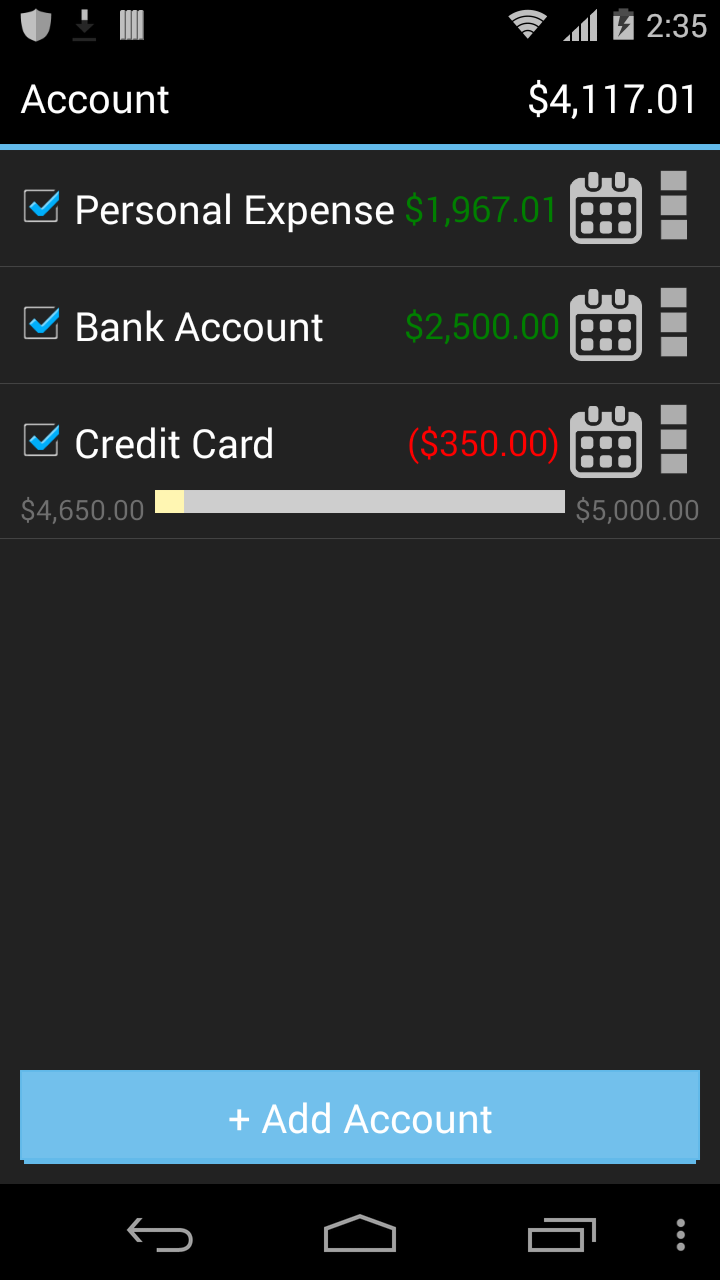Click the drag handle next to Personal Expense
Viewport: 720px width, 1280px height.
[675, 209]
